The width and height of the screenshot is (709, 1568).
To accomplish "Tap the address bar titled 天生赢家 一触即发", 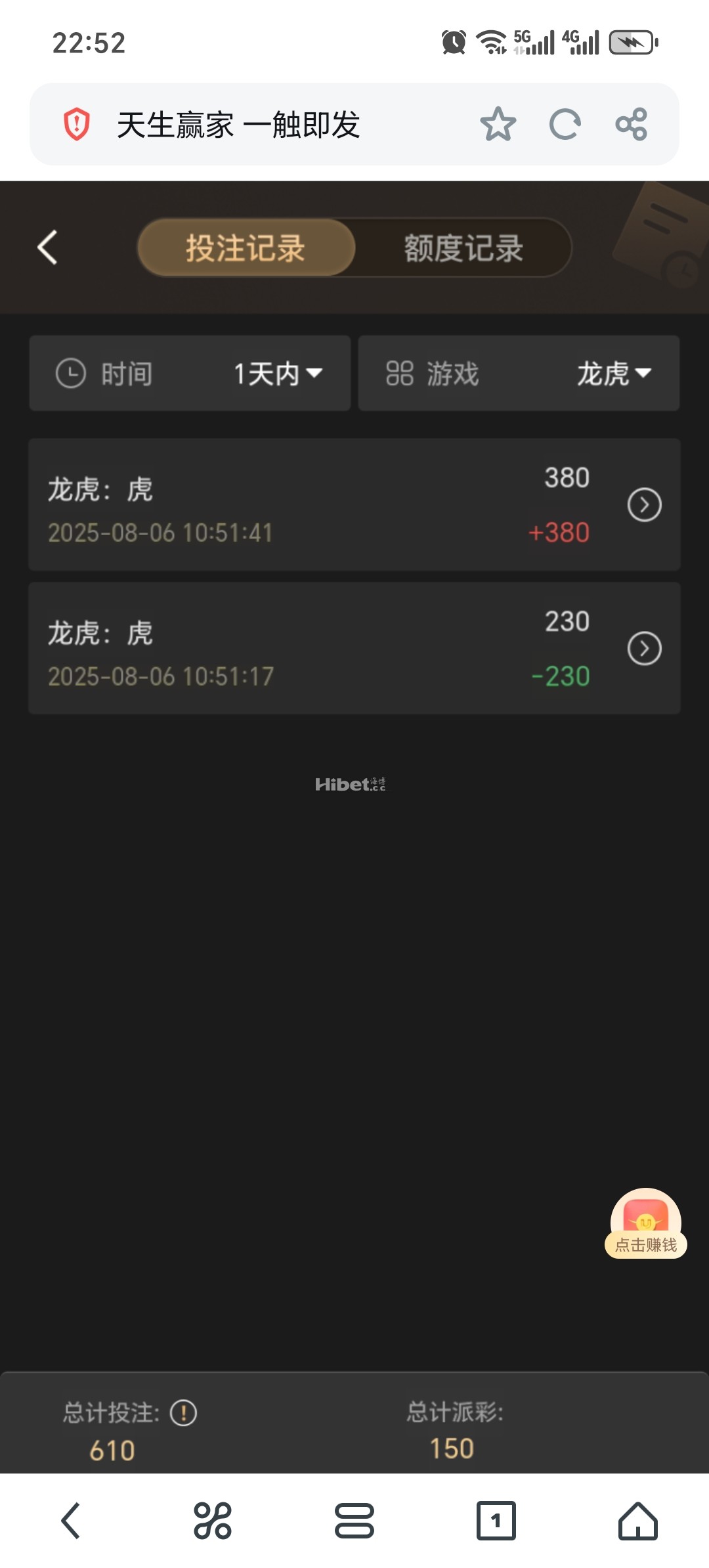I will (x=263, y=125).
